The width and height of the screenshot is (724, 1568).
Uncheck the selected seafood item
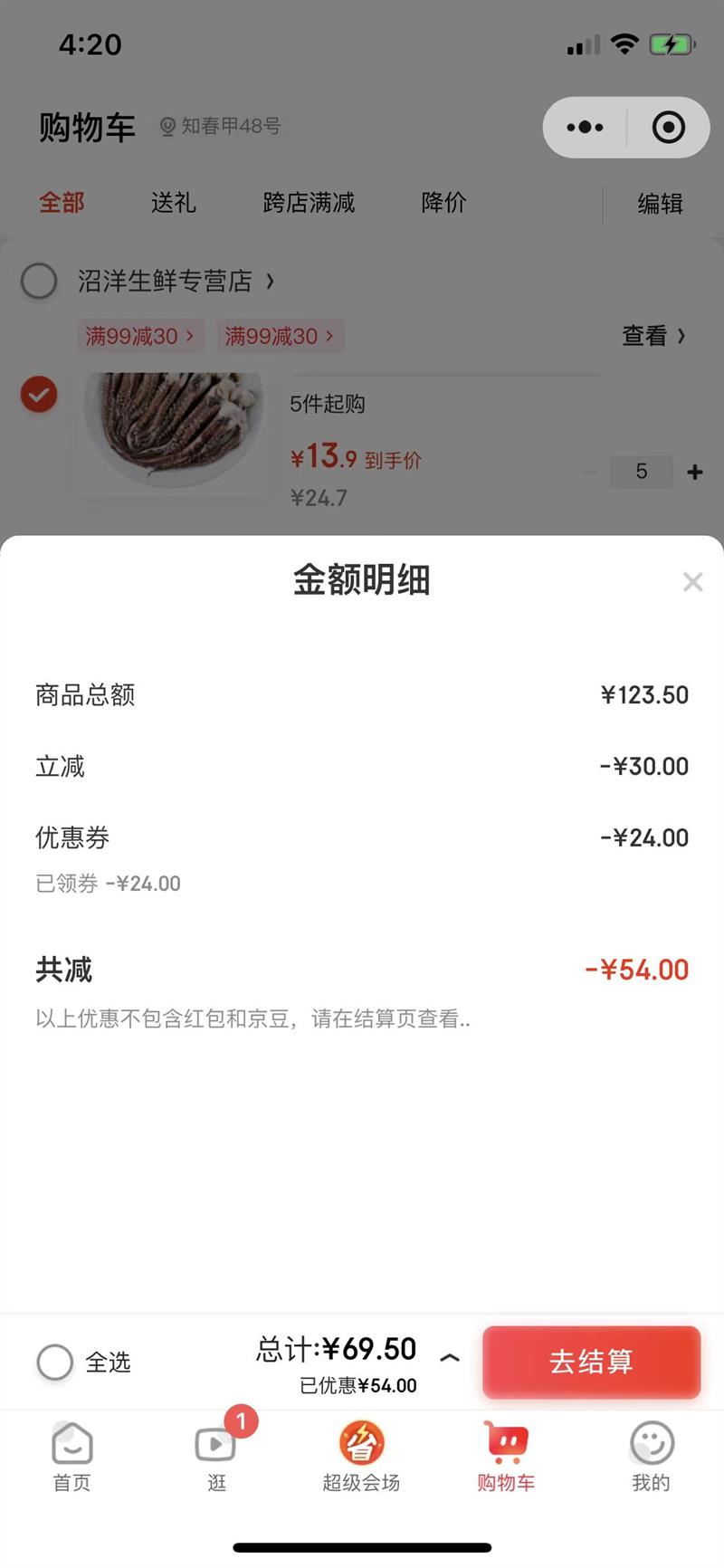pyautogui.click(x=39, y=395)
